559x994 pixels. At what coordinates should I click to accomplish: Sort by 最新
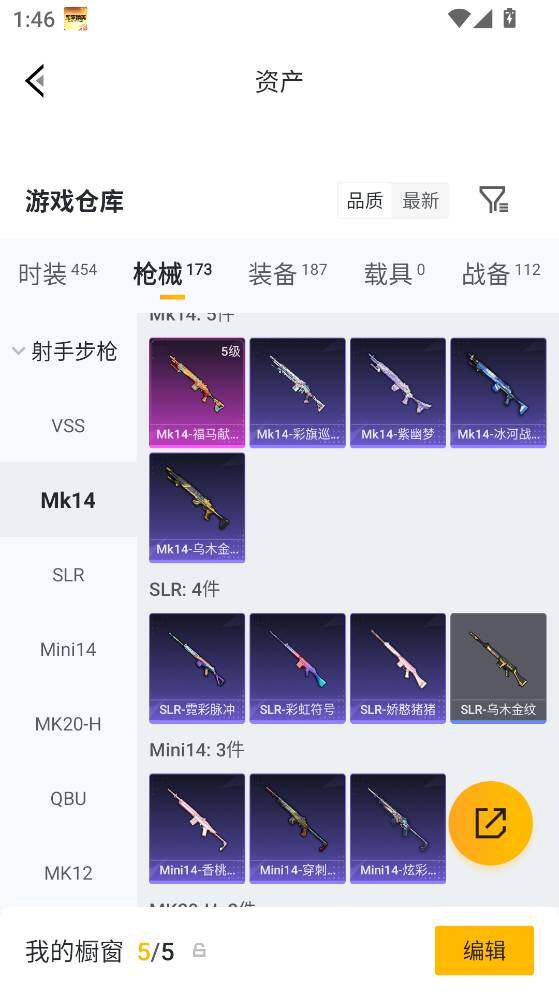click(x=420, y=201)
